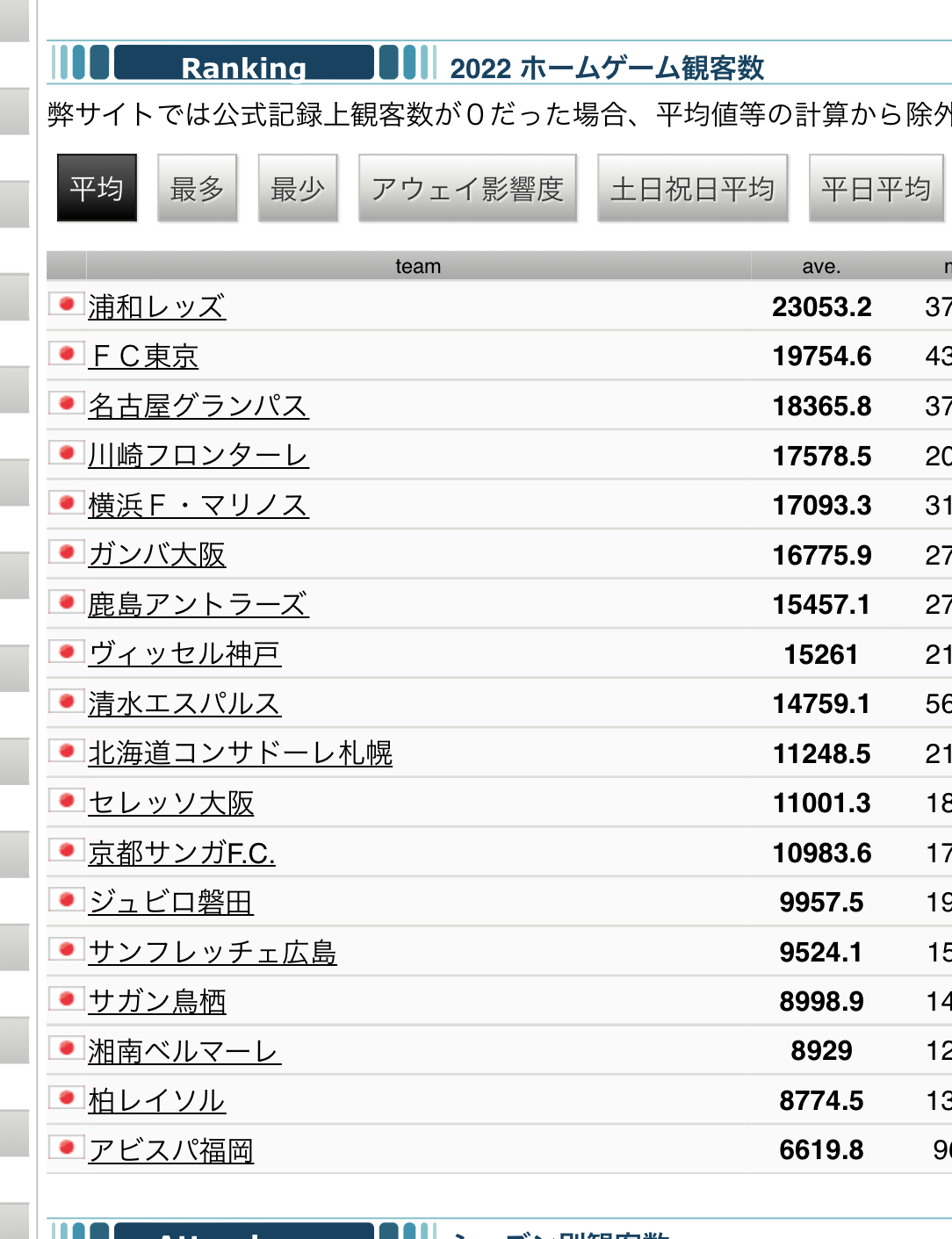Open the サンフレッチェ広島 link
952x1239 pixels.
pyautogui.click(x=213, y=951)
